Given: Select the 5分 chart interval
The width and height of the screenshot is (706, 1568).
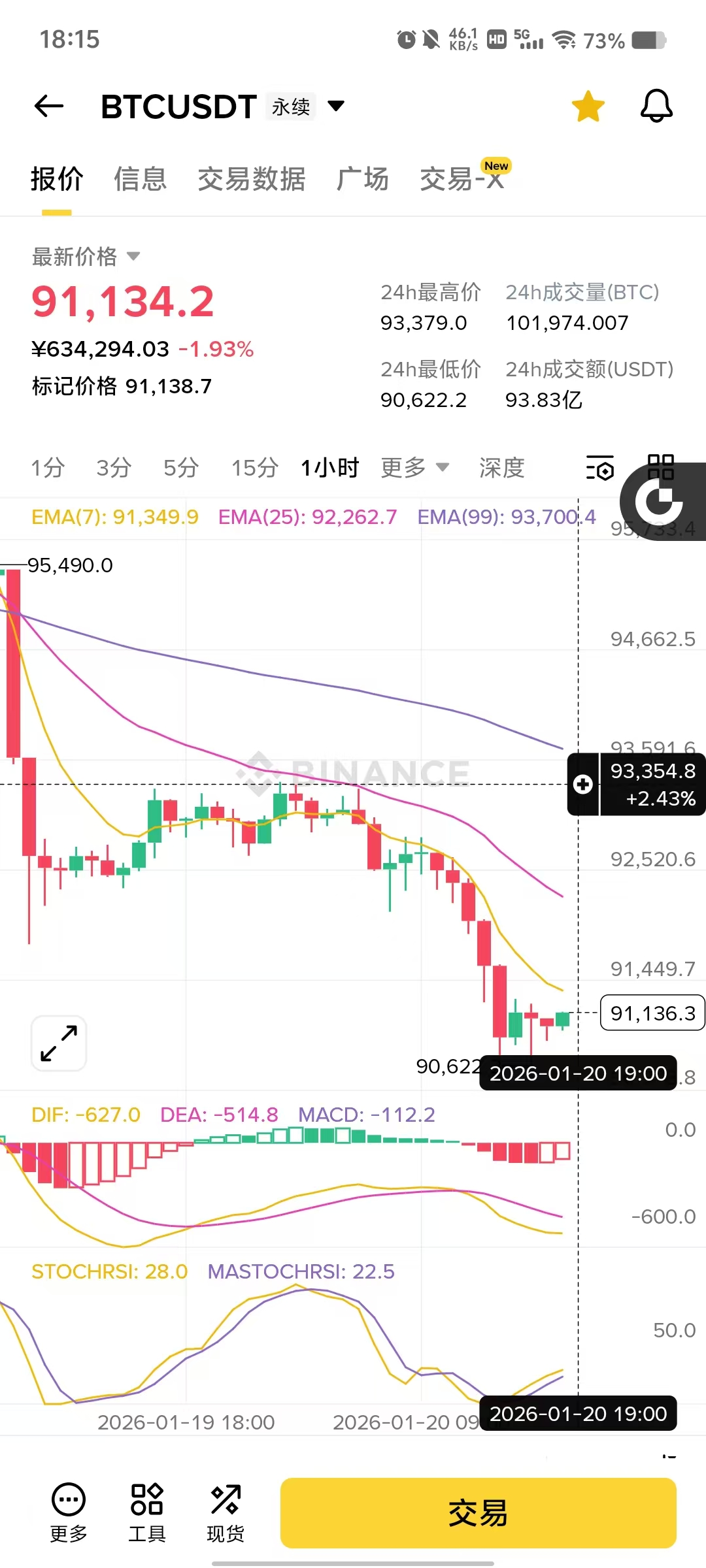Looking at the screenshot, I should tap(181, 468).
